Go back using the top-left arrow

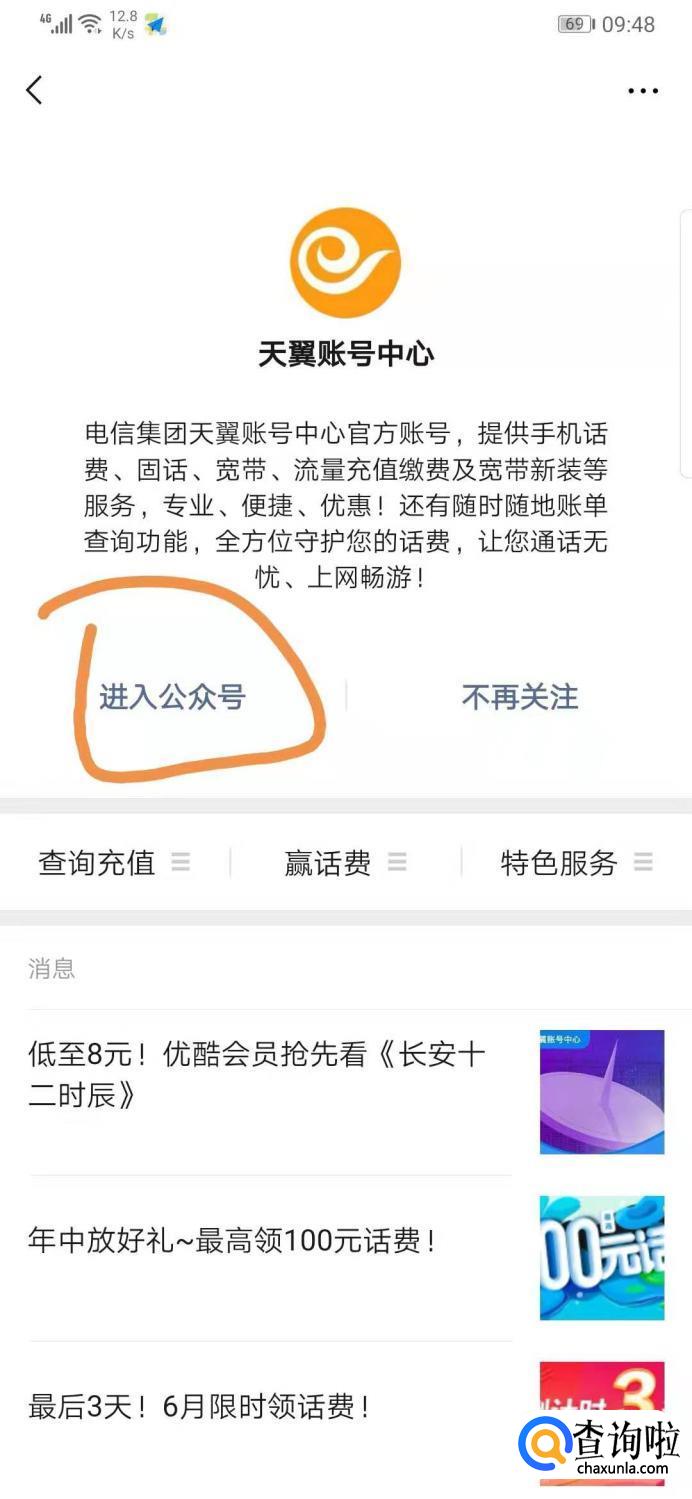coord(34,90)
